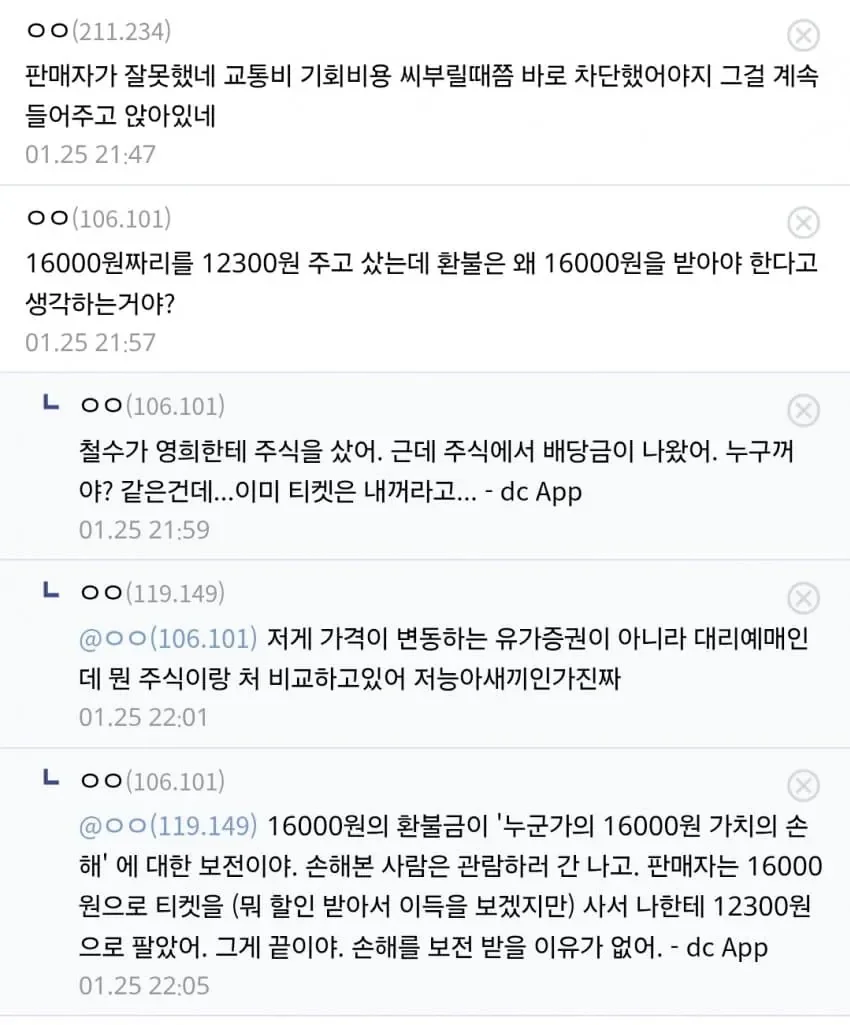Delete the 22:05 reply by ㅇㅇ(106.101)
Viewport: 850px width, 1025px height.
803,785
